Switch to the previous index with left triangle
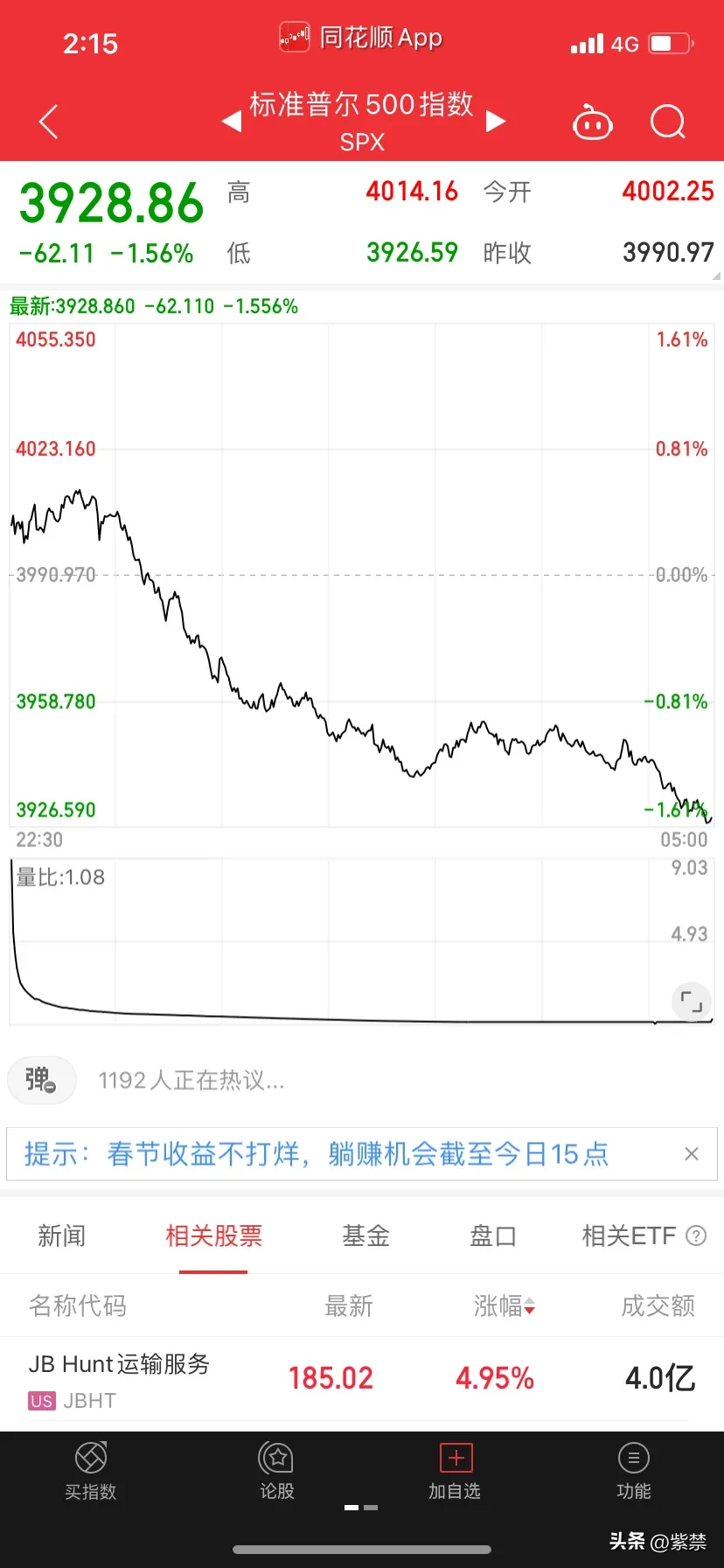Image resolution: width=724 pixels, height=1568 pixels. pos(232,121)
